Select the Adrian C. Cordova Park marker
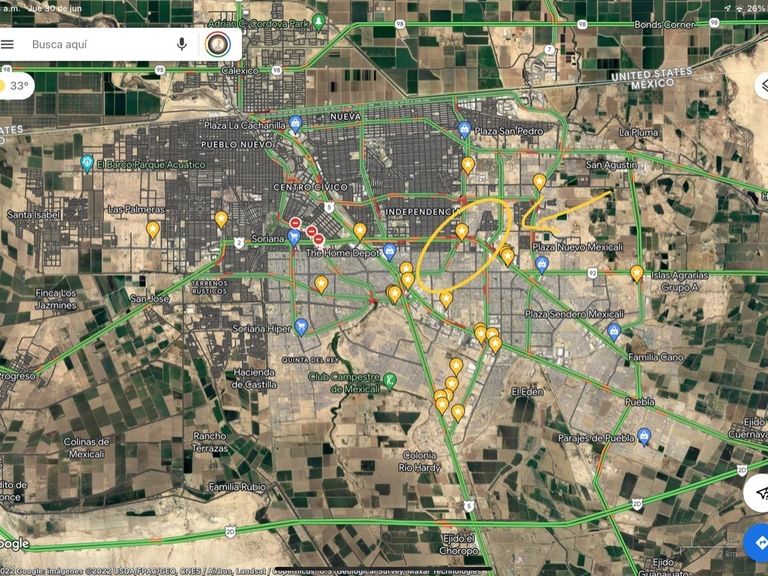The width and height of the screenshot is (768, 576). click(319, 21)
